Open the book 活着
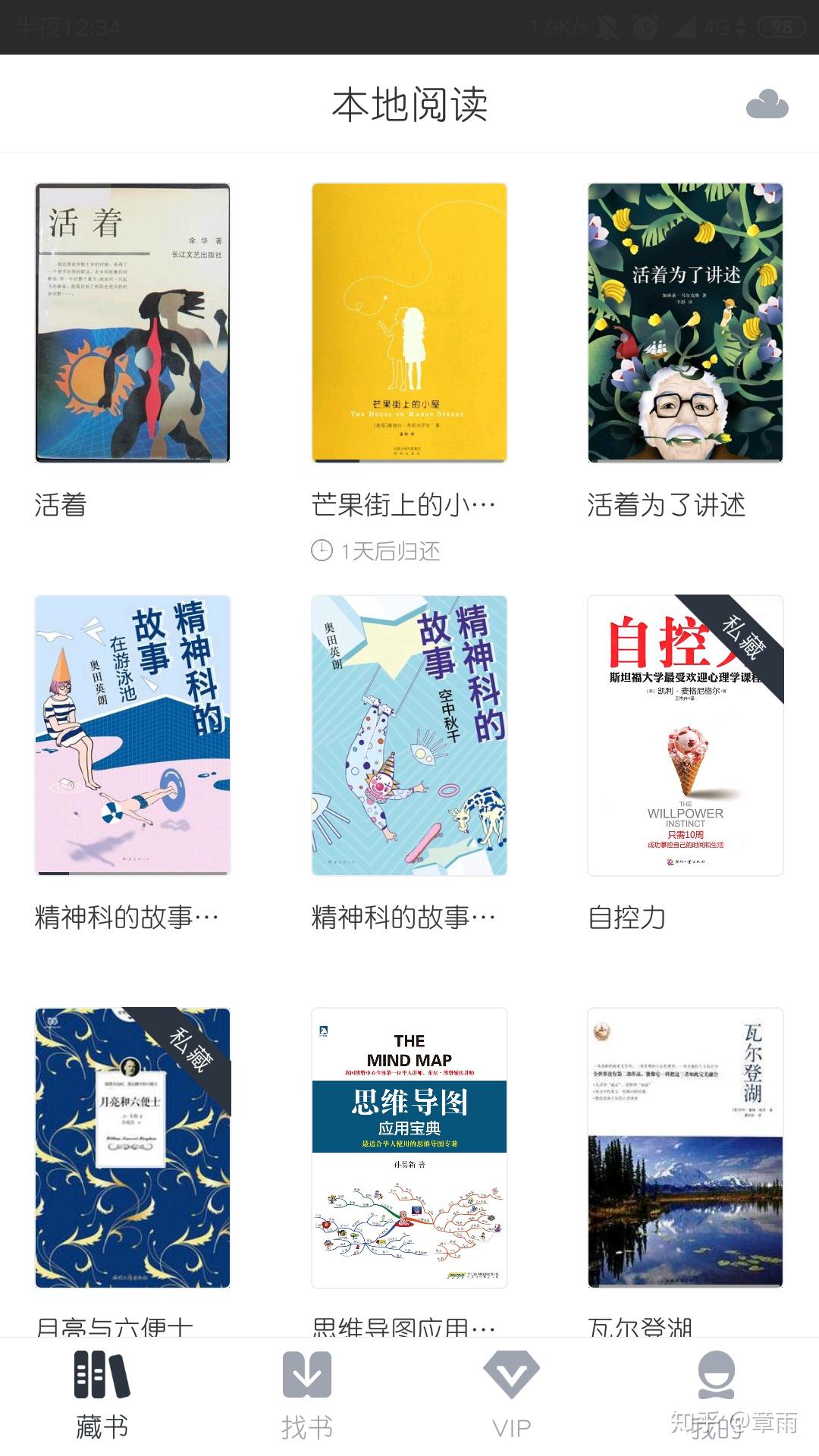Viewport: 819px width, 1456px height. pos(133,323)
